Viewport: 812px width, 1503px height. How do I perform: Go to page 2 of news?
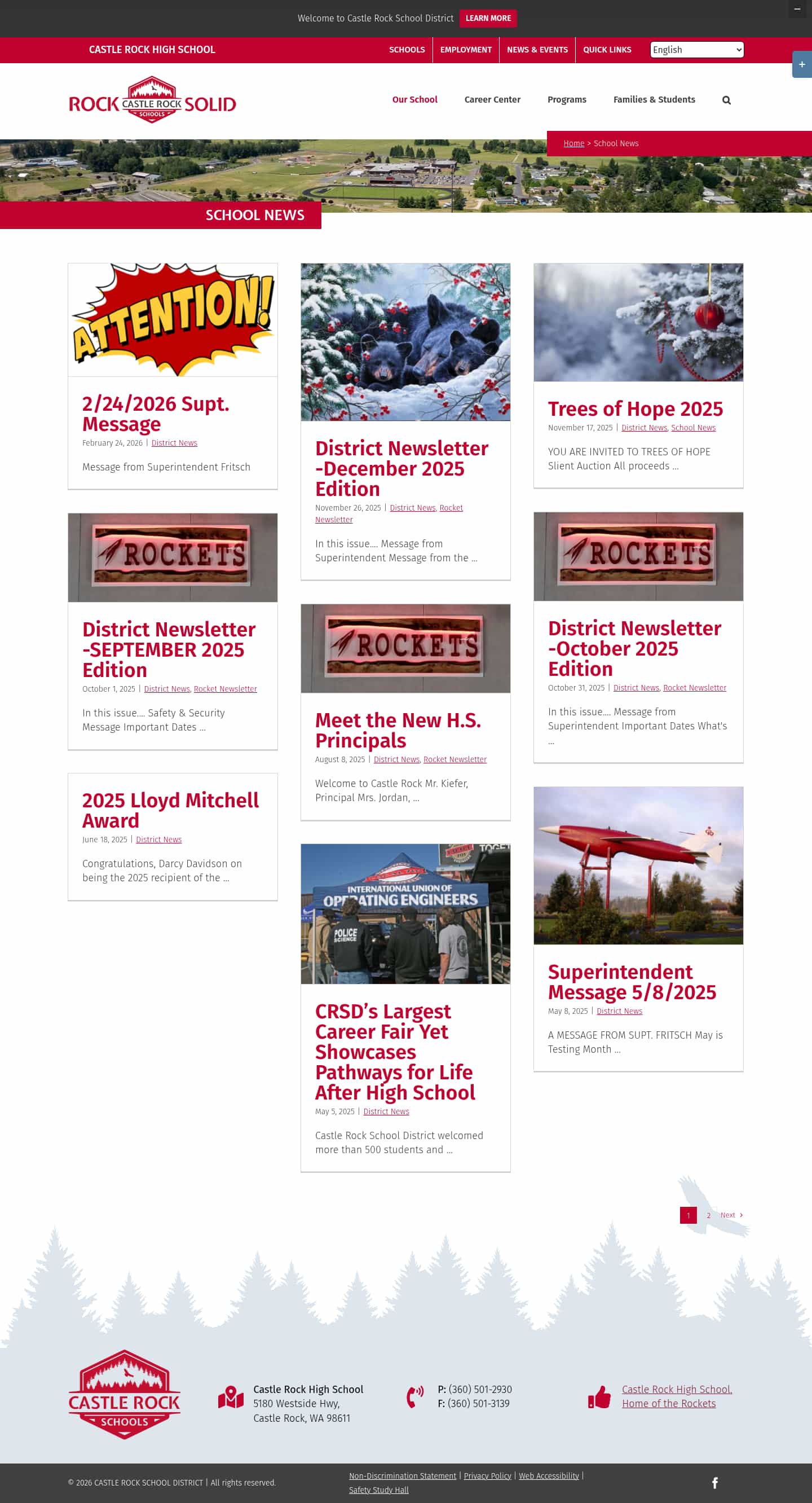(x=708, y=1215)
